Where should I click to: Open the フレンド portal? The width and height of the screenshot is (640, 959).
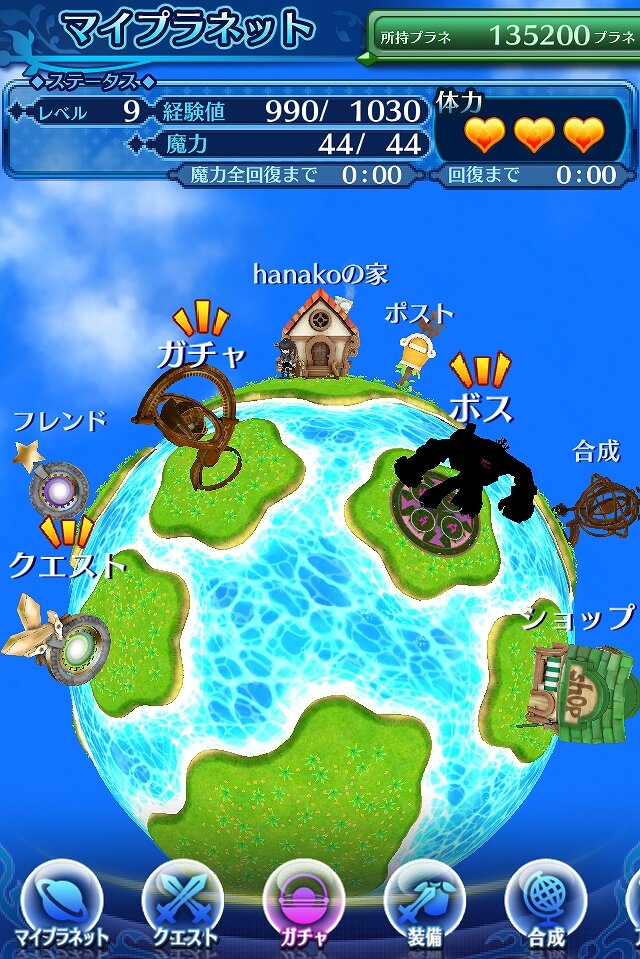pyautogui.click(x=57, y=488)
